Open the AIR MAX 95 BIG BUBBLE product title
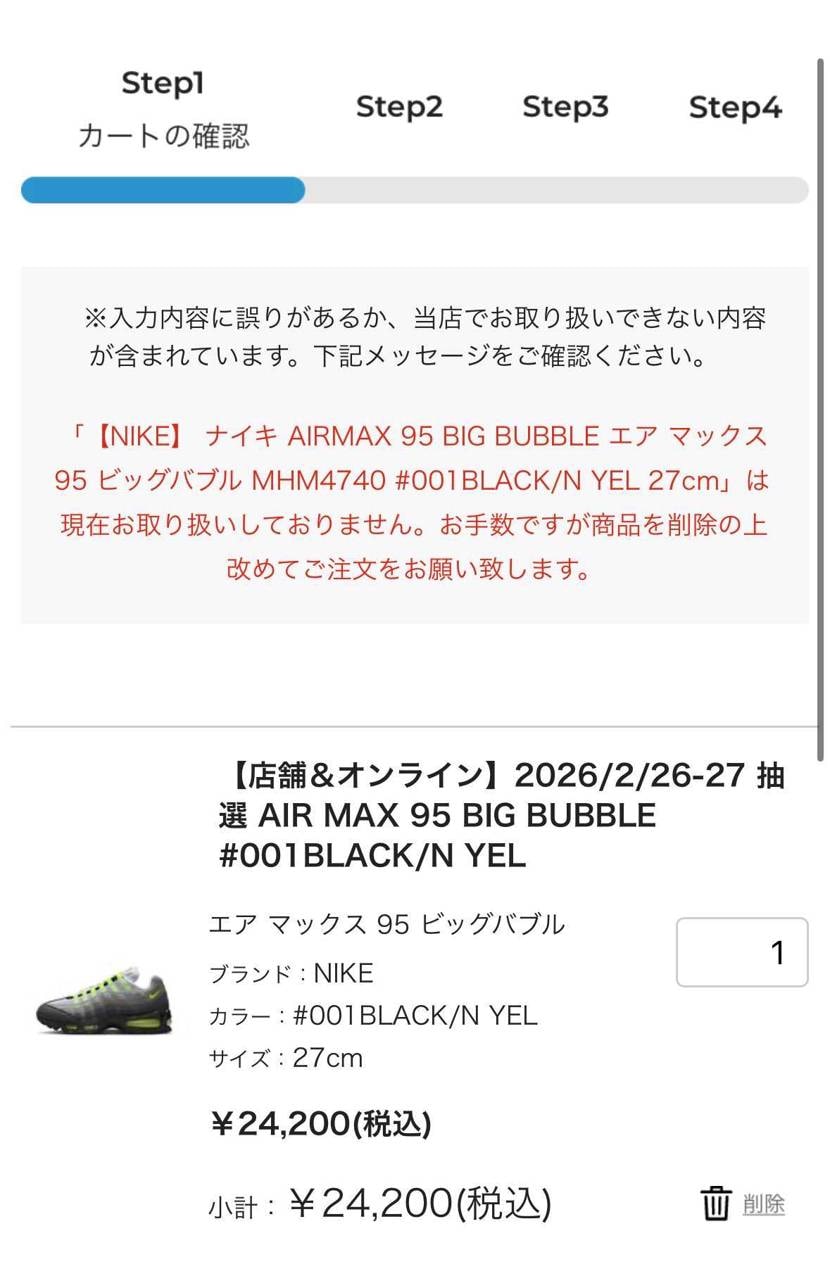This screenshot has width=830, height=1269. [500, 815]
